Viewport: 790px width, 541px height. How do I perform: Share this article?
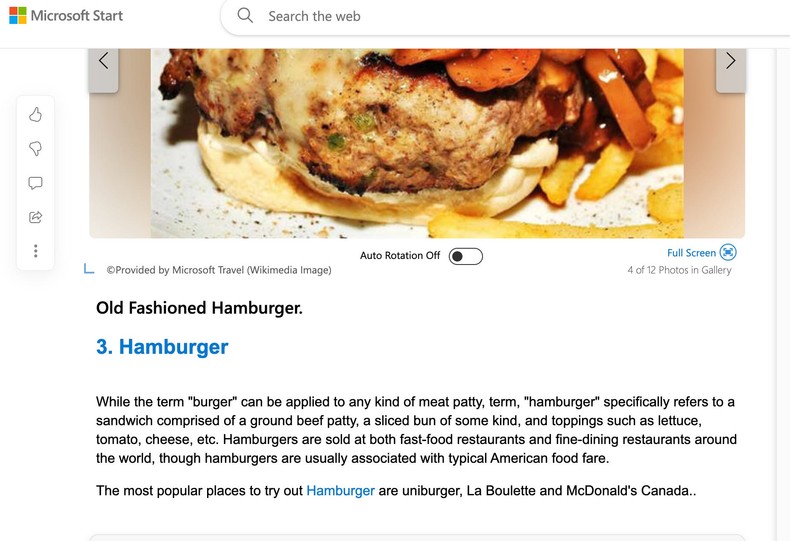pos(35,217)
